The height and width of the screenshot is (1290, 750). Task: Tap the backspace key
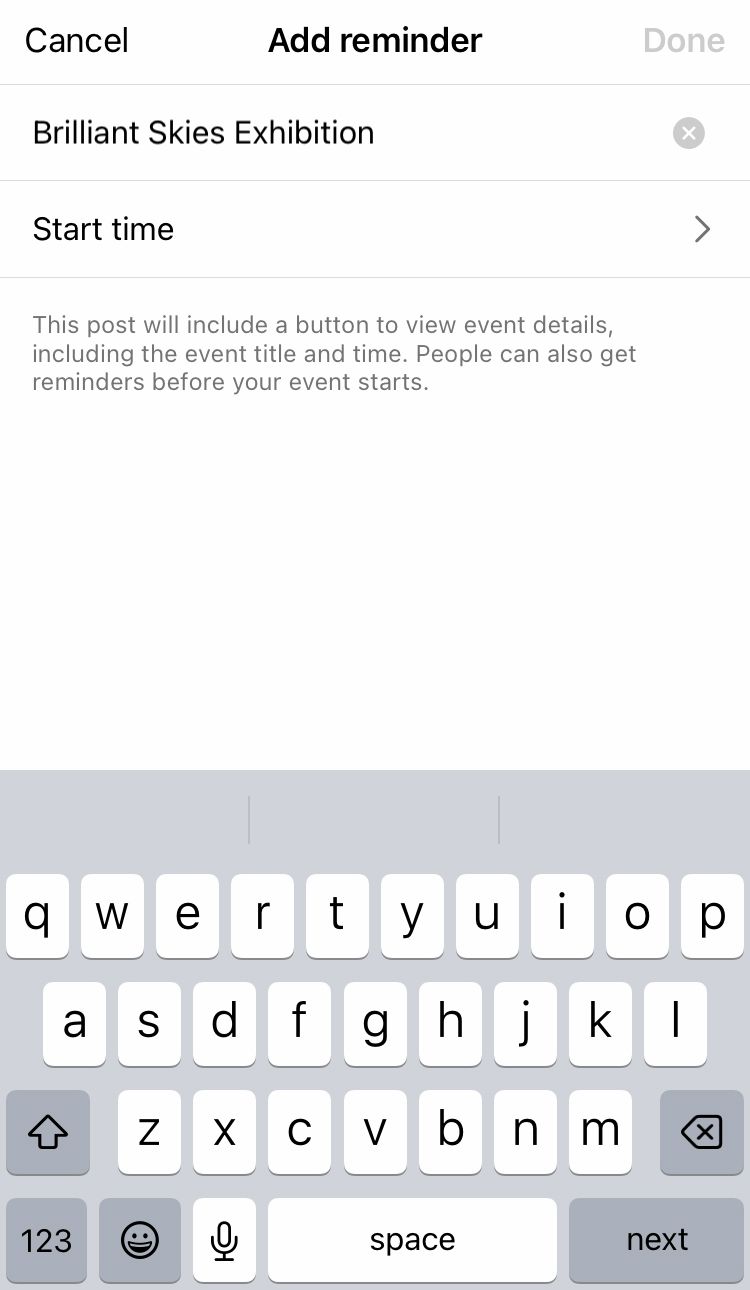(701, 1131)
